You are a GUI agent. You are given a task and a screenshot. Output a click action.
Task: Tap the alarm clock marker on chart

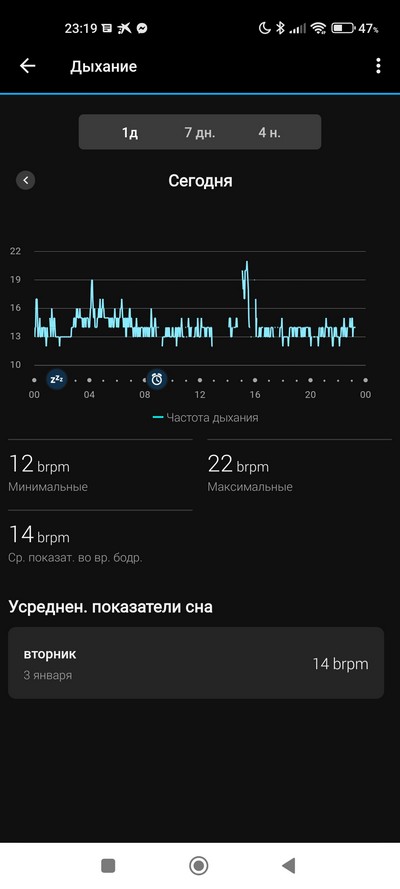tap(157, 379)
